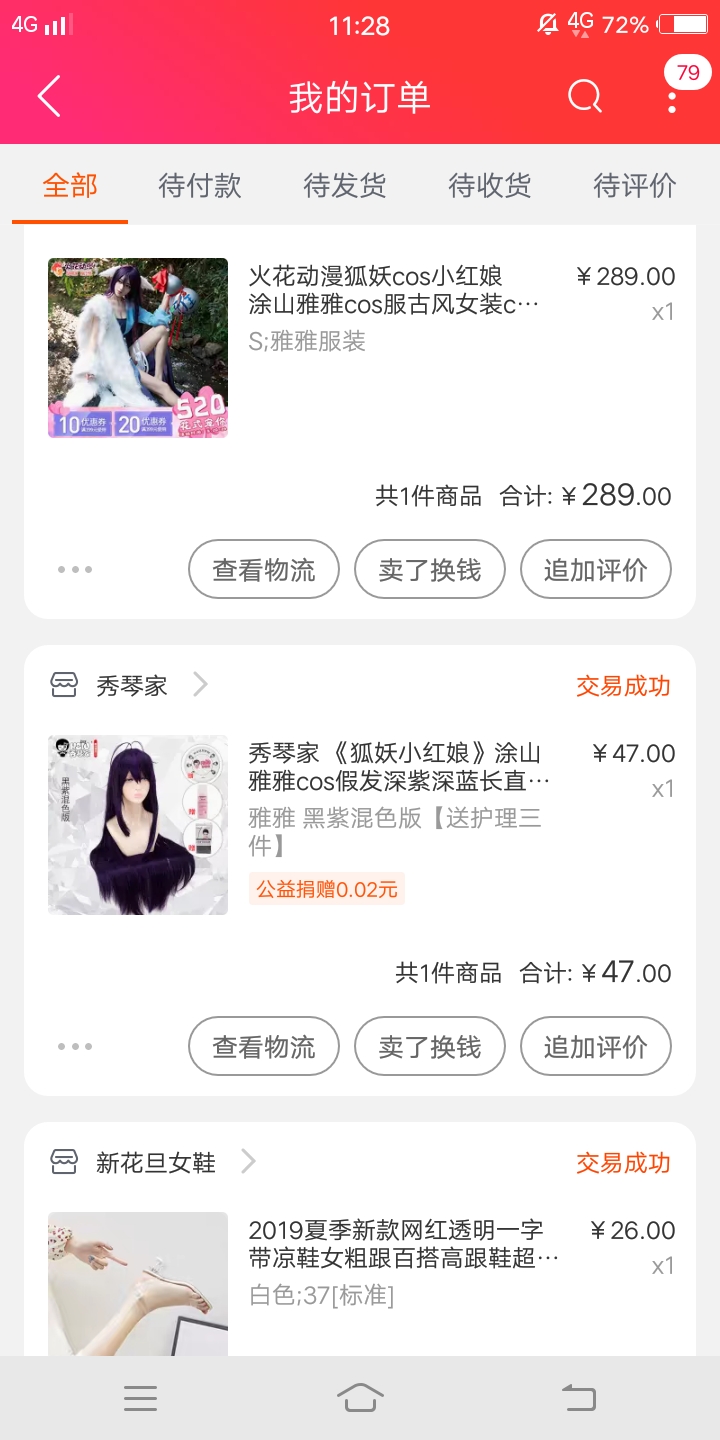Return to the system home screen
The height and width of the screenshot is (1440, 720).
coord(360,1397)
